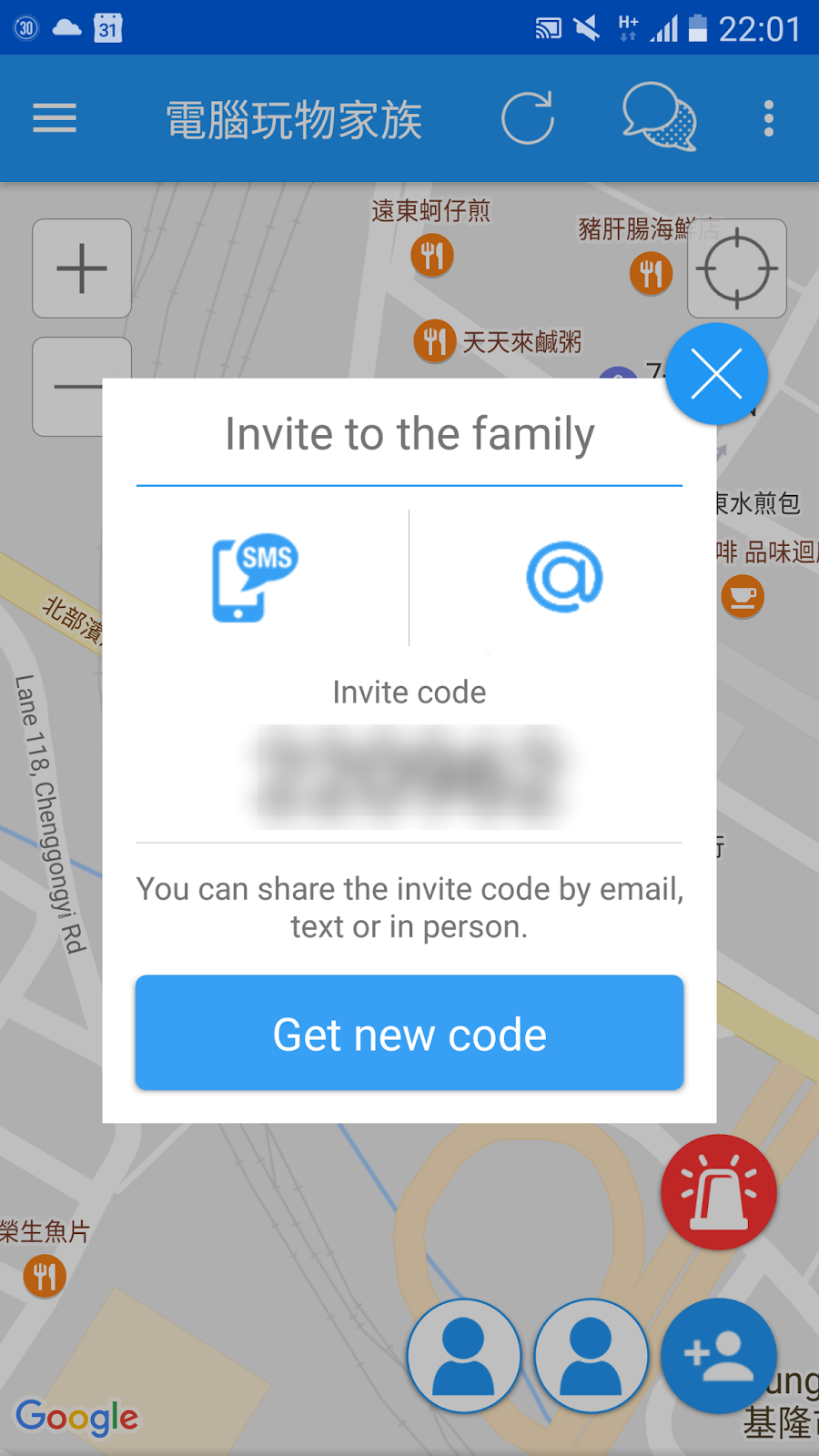Center map on my location
The image size is (819, 1456).
pyautogui.click(x=737, y=268)
